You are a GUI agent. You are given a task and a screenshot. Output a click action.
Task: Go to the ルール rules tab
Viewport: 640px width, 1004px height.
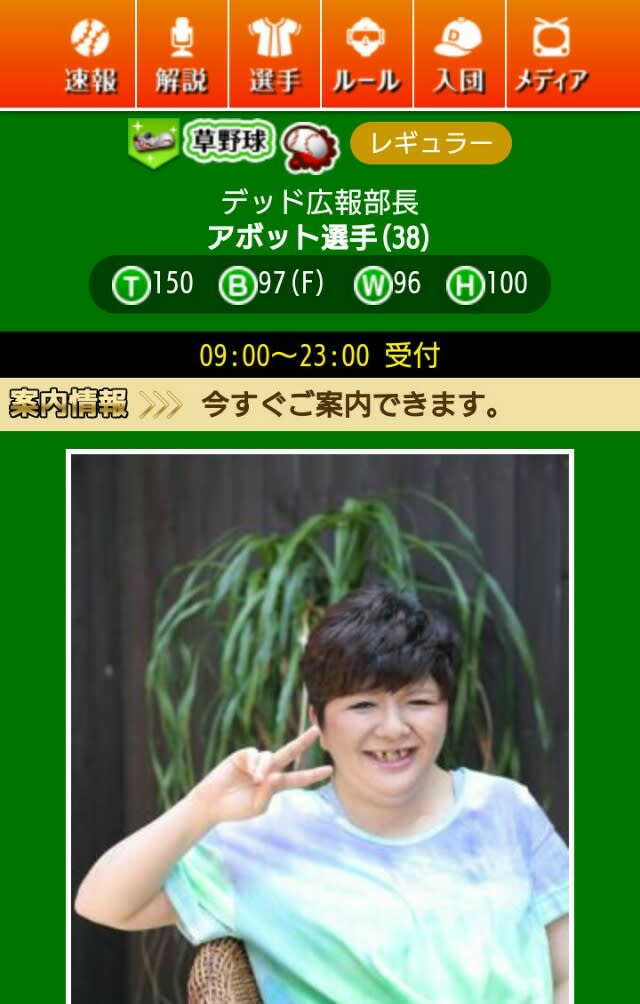[x=366, y=54]
